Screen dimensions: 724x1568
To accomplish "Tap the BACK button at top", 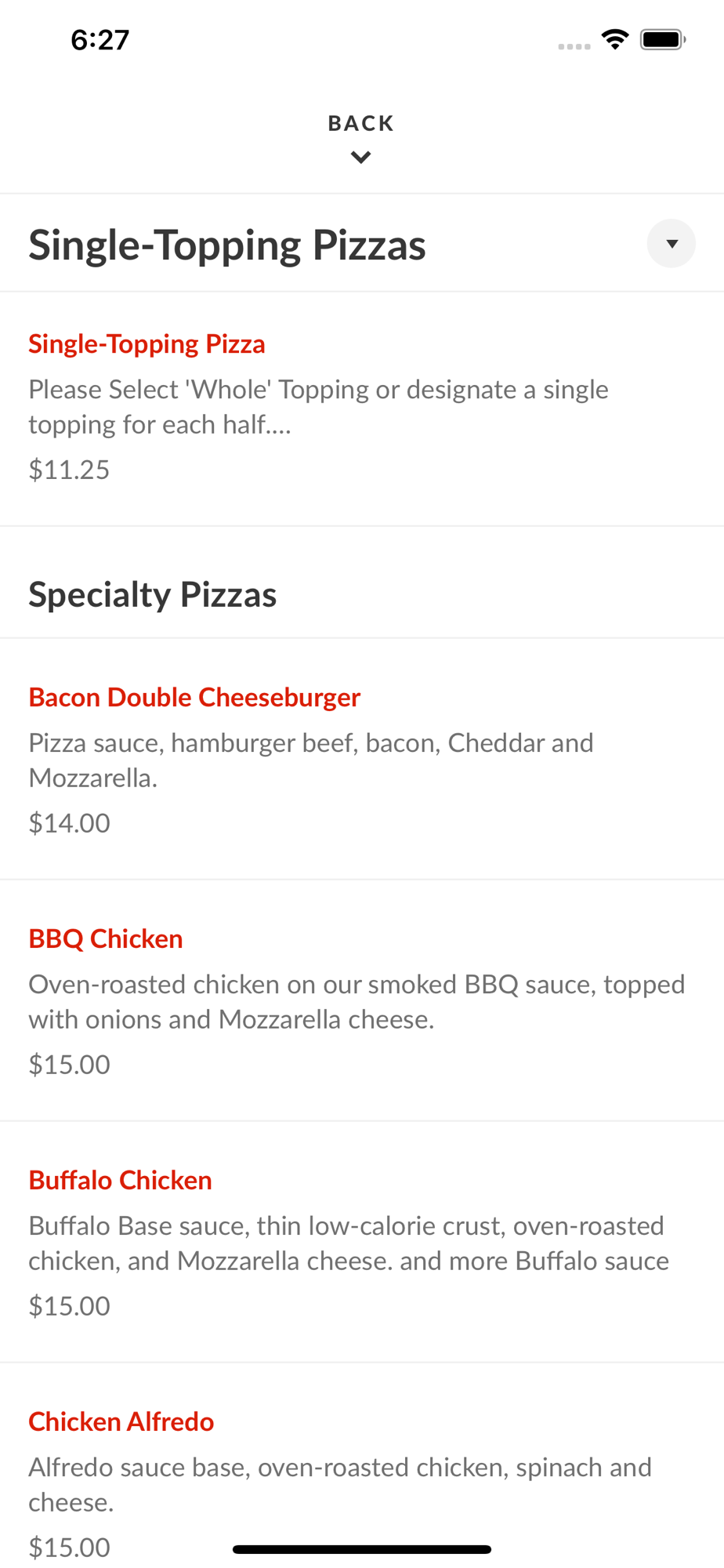I will [361, 138].
